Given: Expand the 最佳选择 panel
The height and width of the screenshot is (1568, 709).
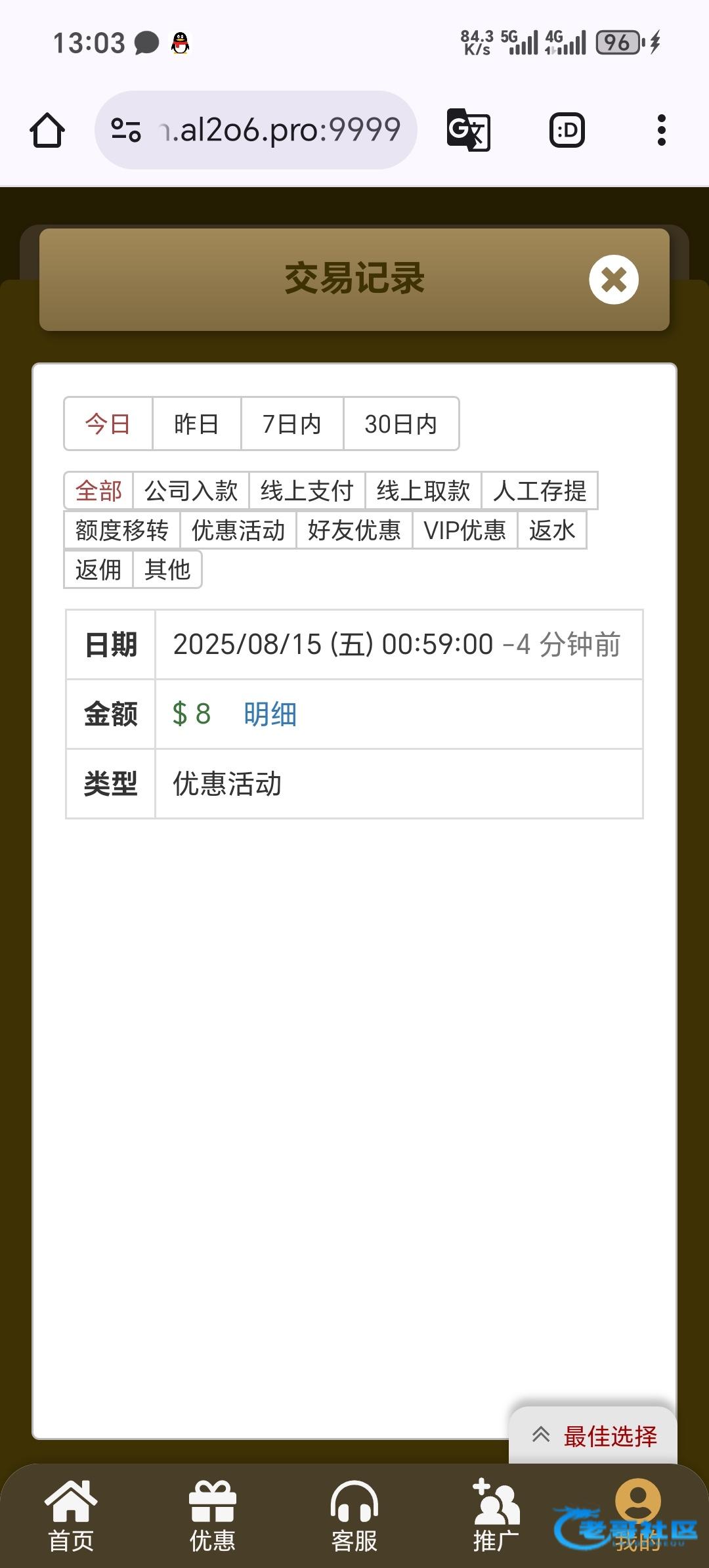Looking at the screenshot, I should click(x=594, y=1436).
